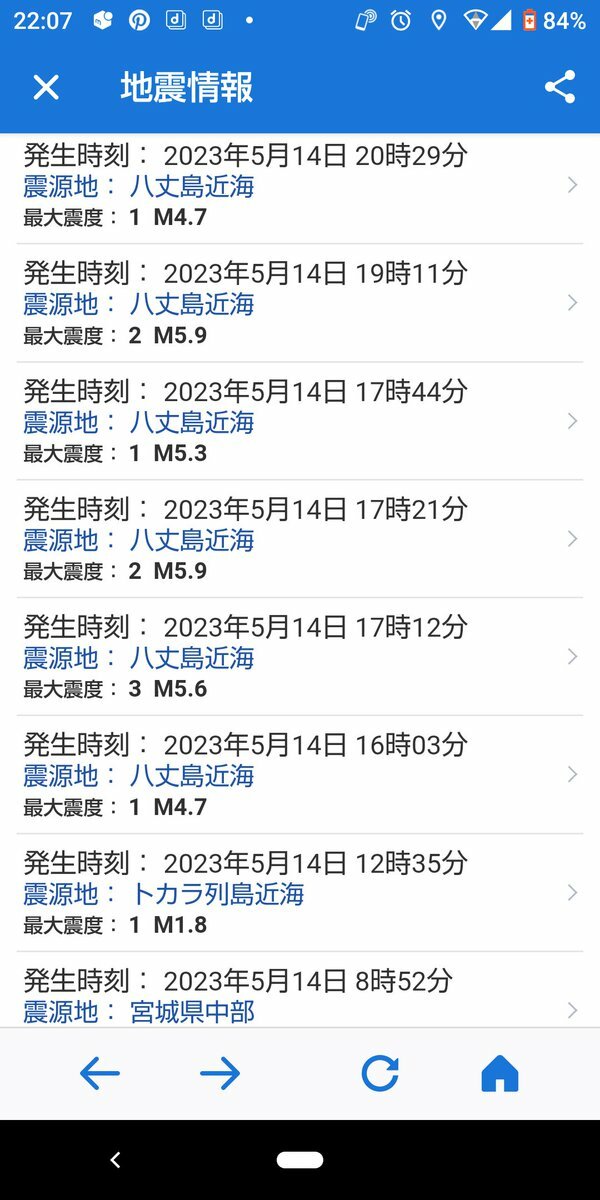Go forward to the next page
This screenshot has height=1200, width=600.
pos(220,1074)
